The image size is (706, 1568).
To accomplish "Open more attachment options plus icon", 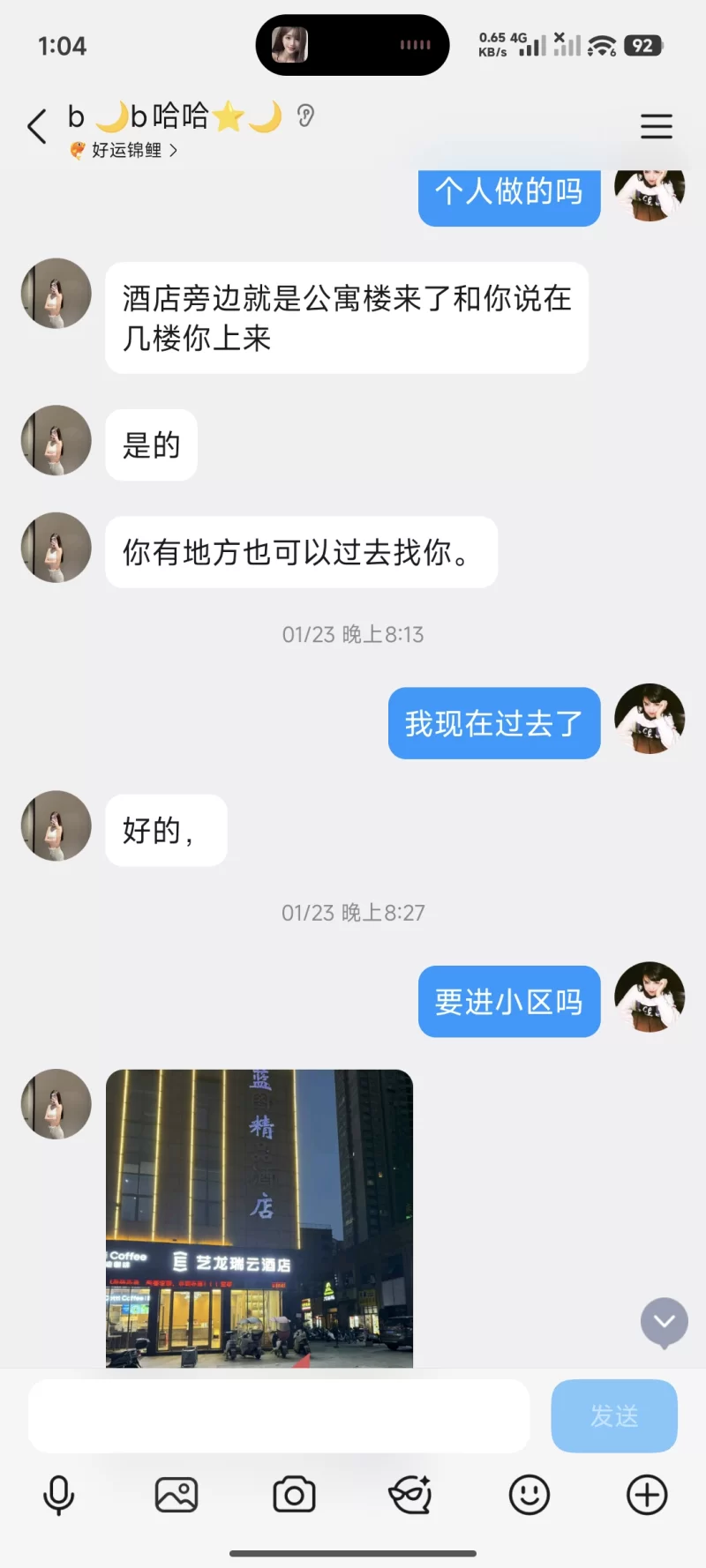I will [x=646, y=1495].
